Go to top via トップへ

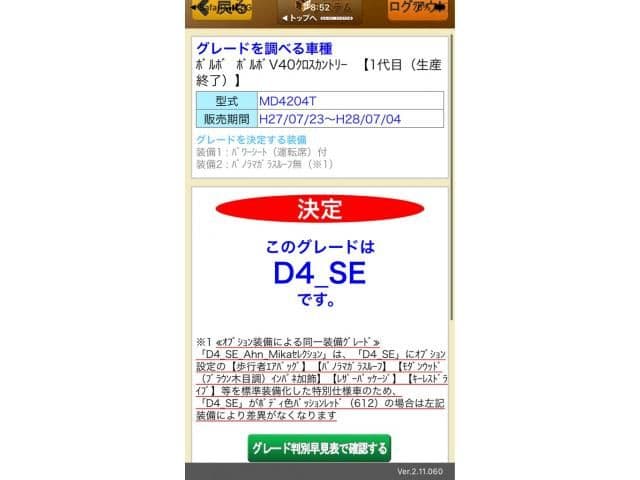[x=299, y=18]
